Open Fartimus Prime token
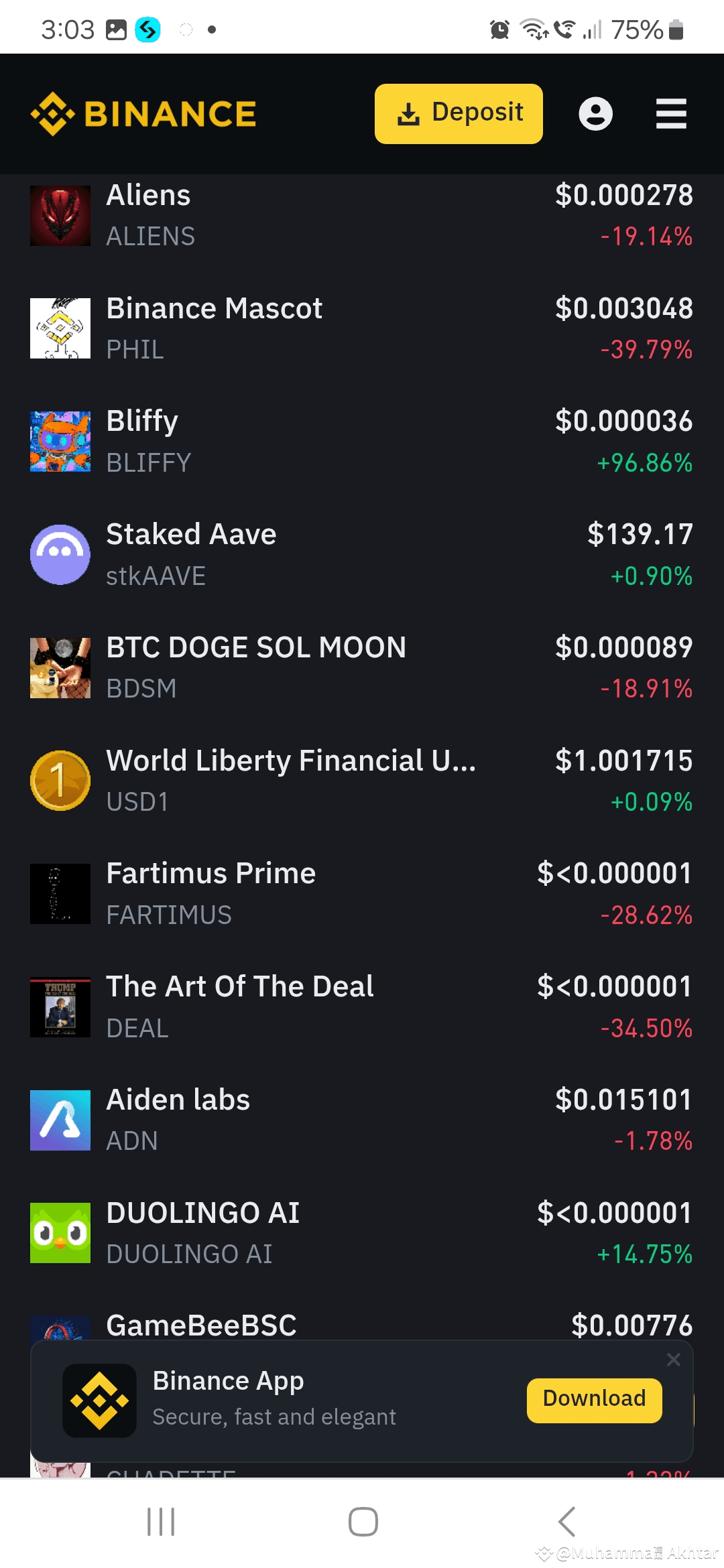Viewport: 724px width, 1568px height. pyautogui.click(x=362, y=893)
